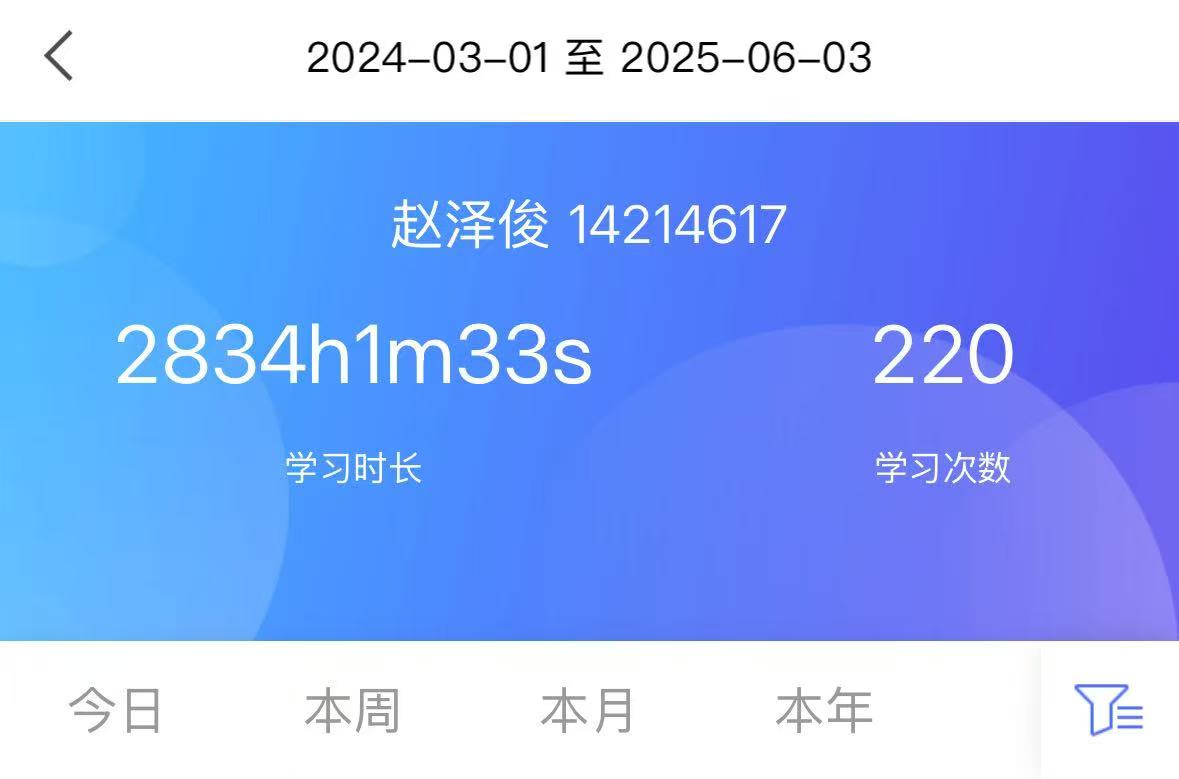Viewport: 1179px width, 779px height.
Task: Go back using the top-left arrow
Action: tap(59, 56)
